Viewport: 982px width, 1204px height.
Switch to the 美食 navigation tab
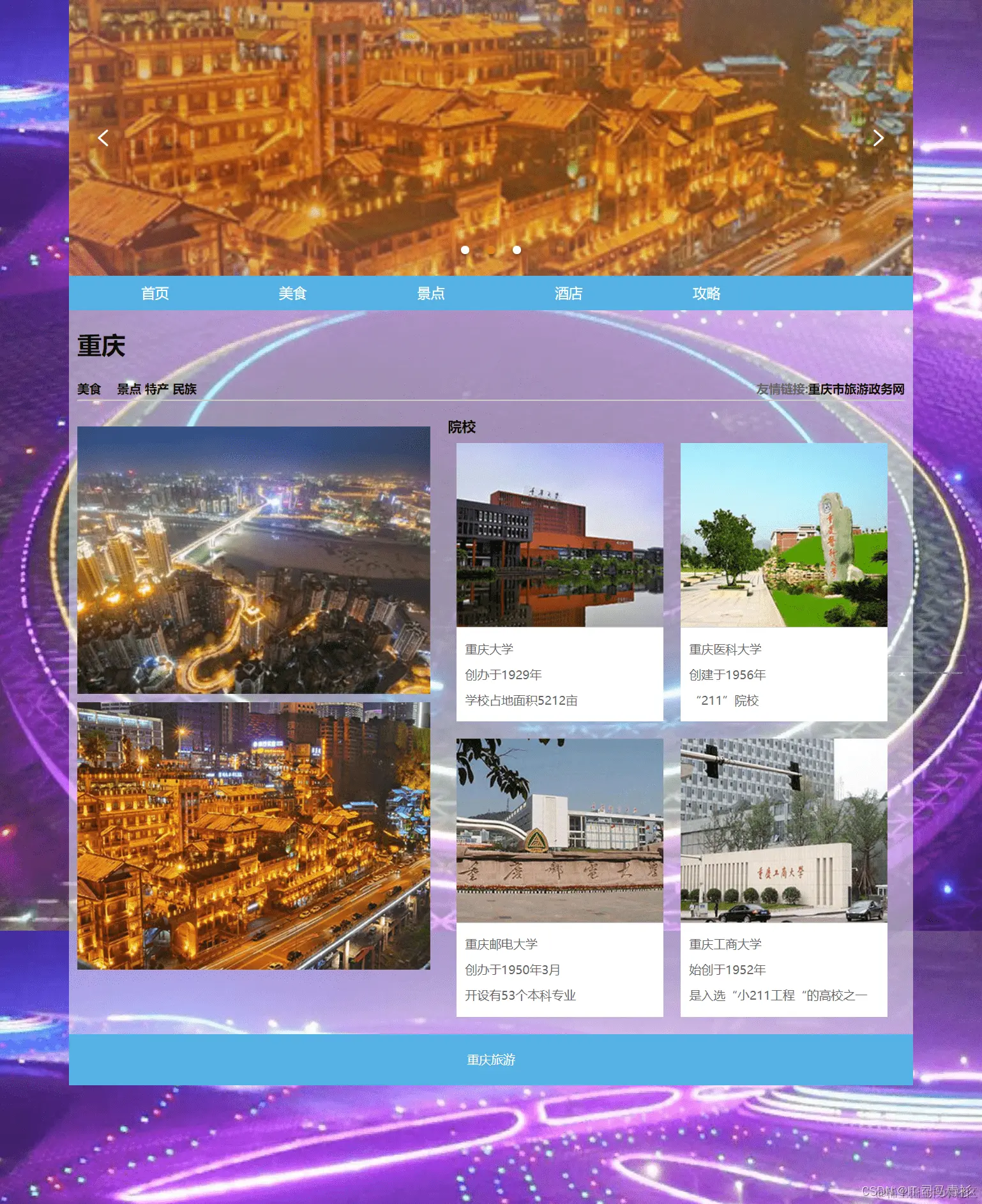click(292, 294)
